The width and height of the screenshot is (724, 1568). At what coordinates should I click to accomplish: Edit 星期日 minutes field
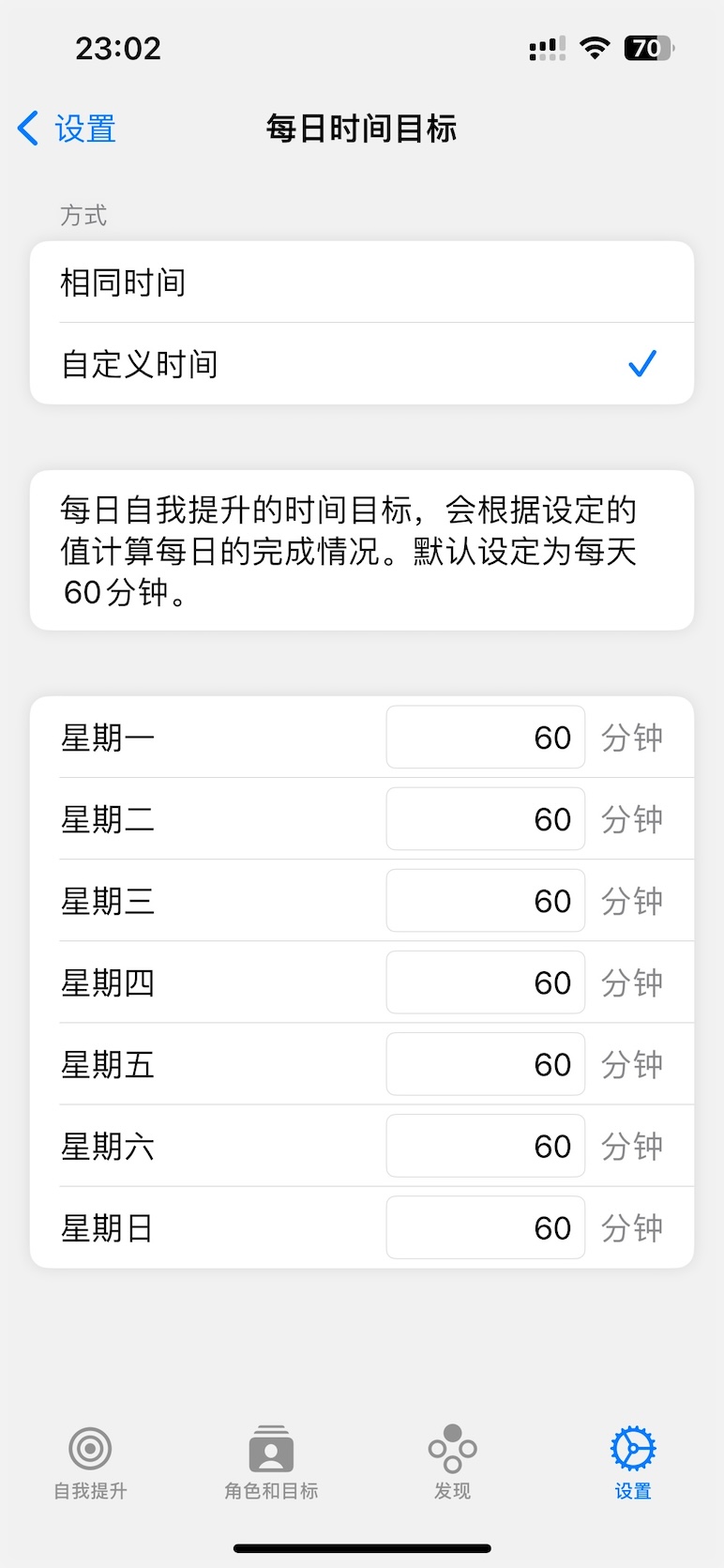pos(485,1227)
